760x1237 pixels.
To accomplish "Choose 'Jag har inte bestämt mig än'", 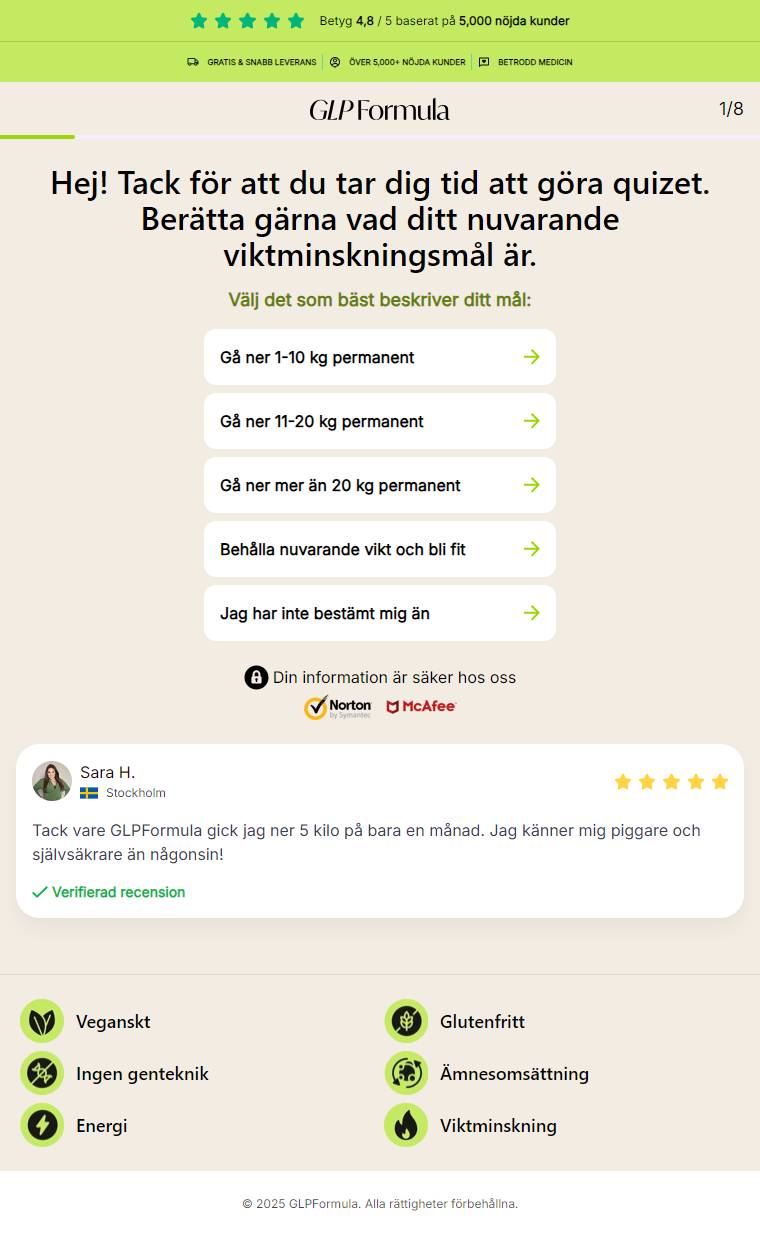I will 379,613.
